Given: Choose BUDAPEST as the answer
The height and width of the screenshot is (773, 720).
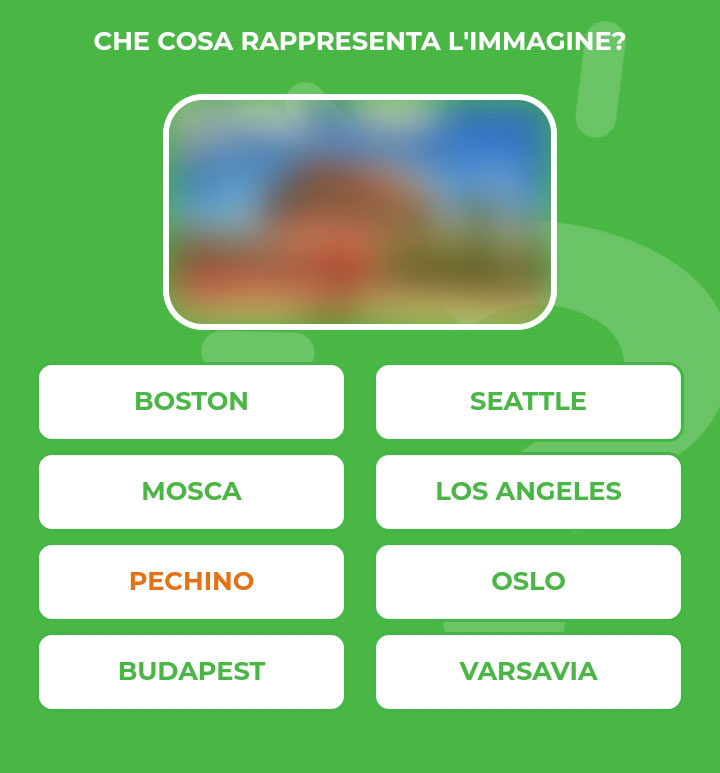Looking at the screenshot, I should 191,671.
